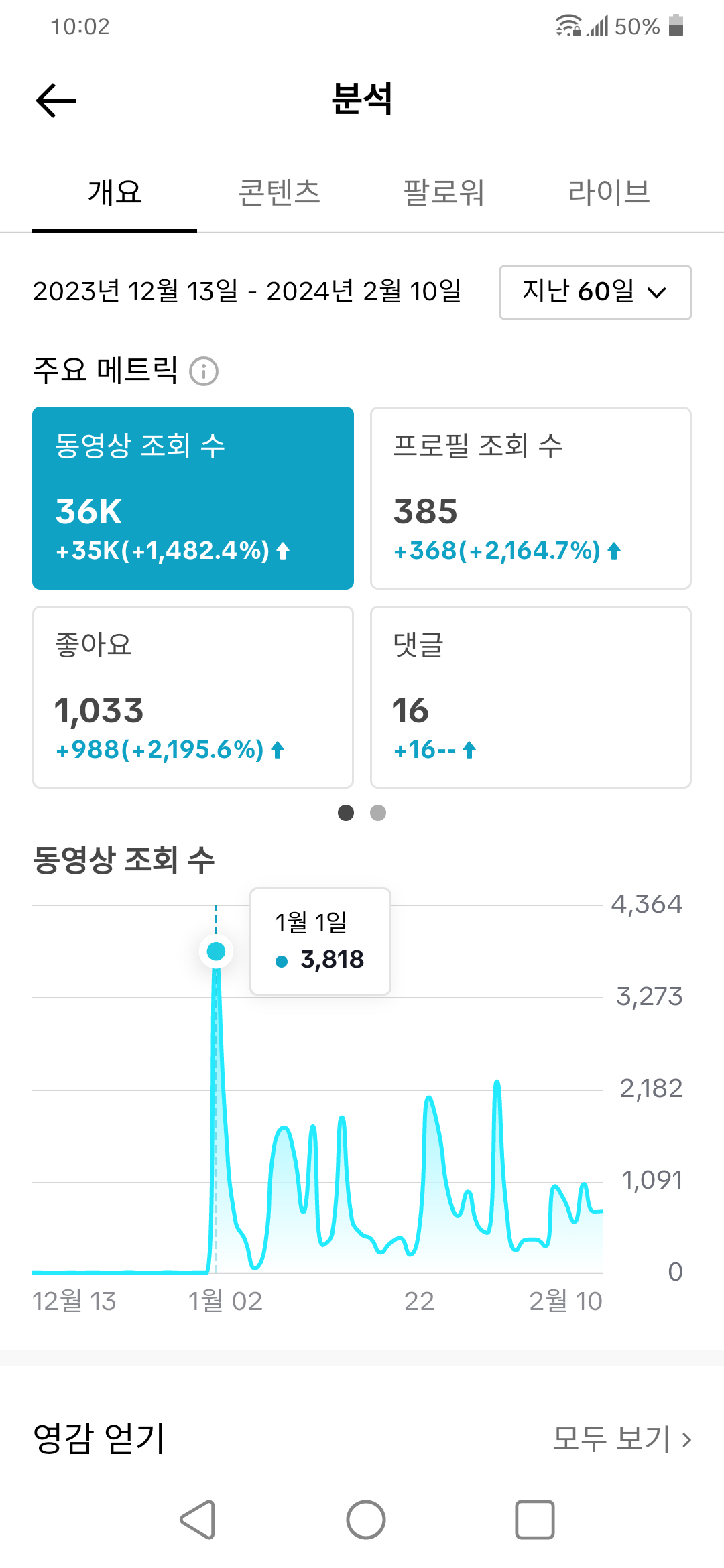This screenshot has height=1568, width=724.
Task: Open the 라이브 tab
Action: (x=609, y=193)
